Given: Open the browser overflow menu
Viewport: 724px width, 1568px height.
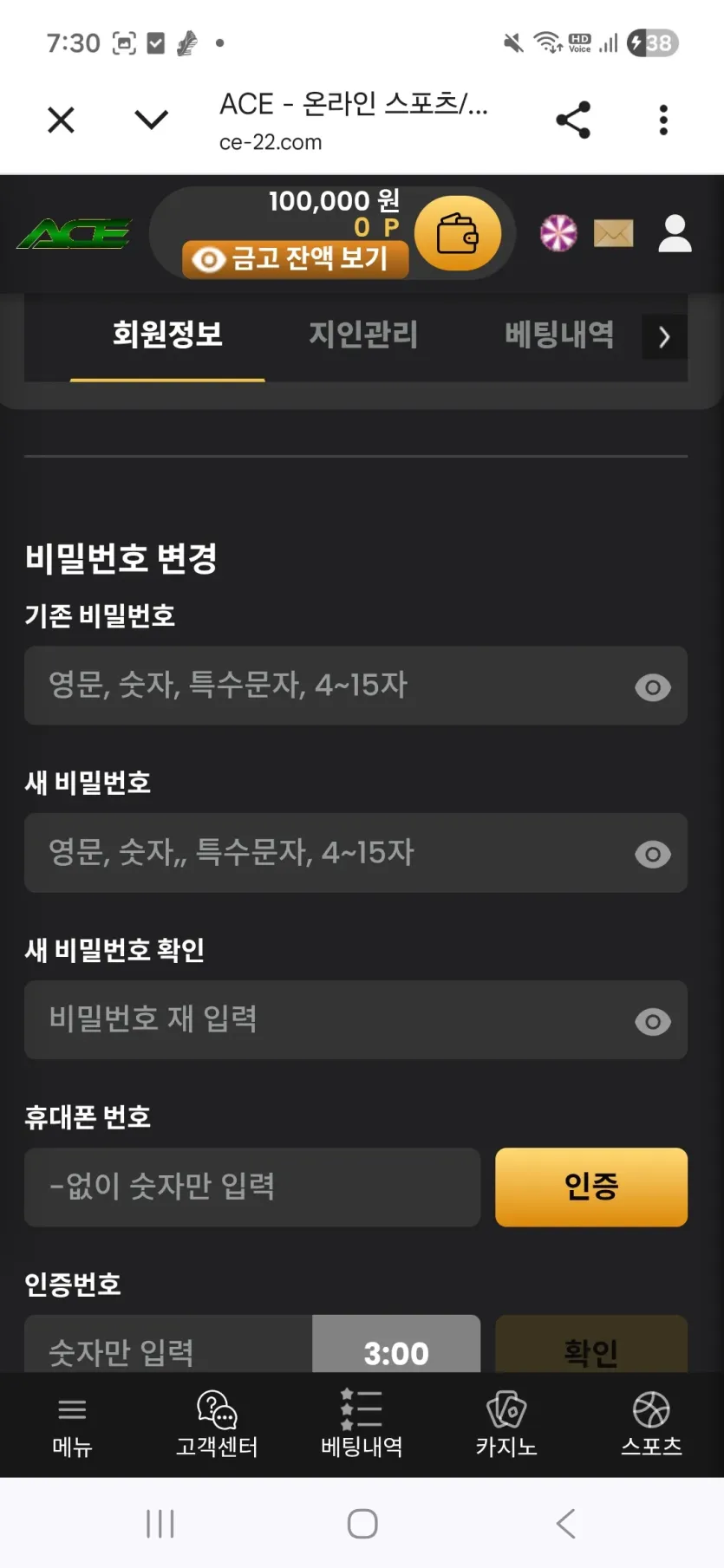Looking at the screenshot, I should pos(663,120).
